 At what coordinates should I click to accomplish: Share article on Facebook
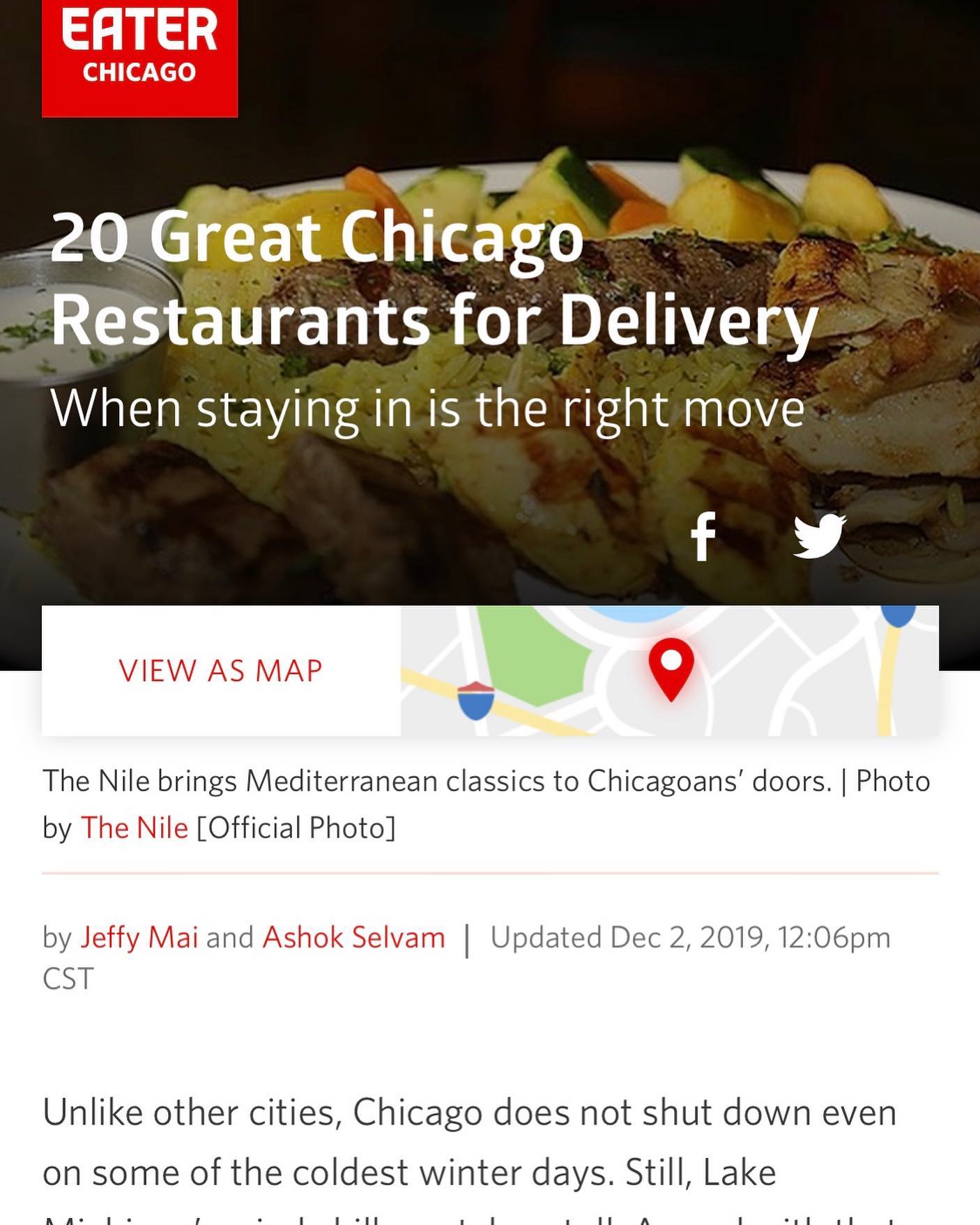point(703,536)
